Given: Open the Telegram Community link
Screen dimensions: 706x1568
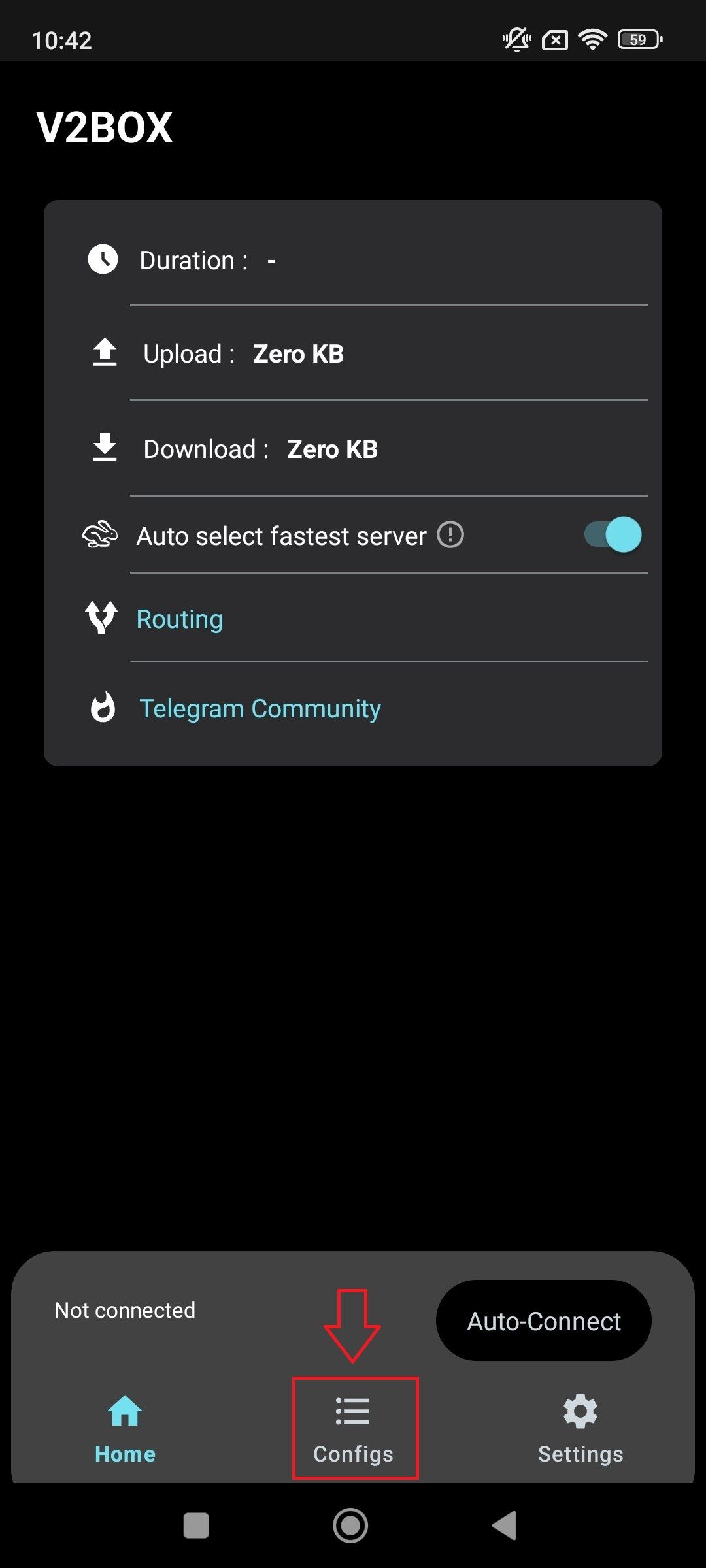Looking at the screenshot, I should 260,709.
